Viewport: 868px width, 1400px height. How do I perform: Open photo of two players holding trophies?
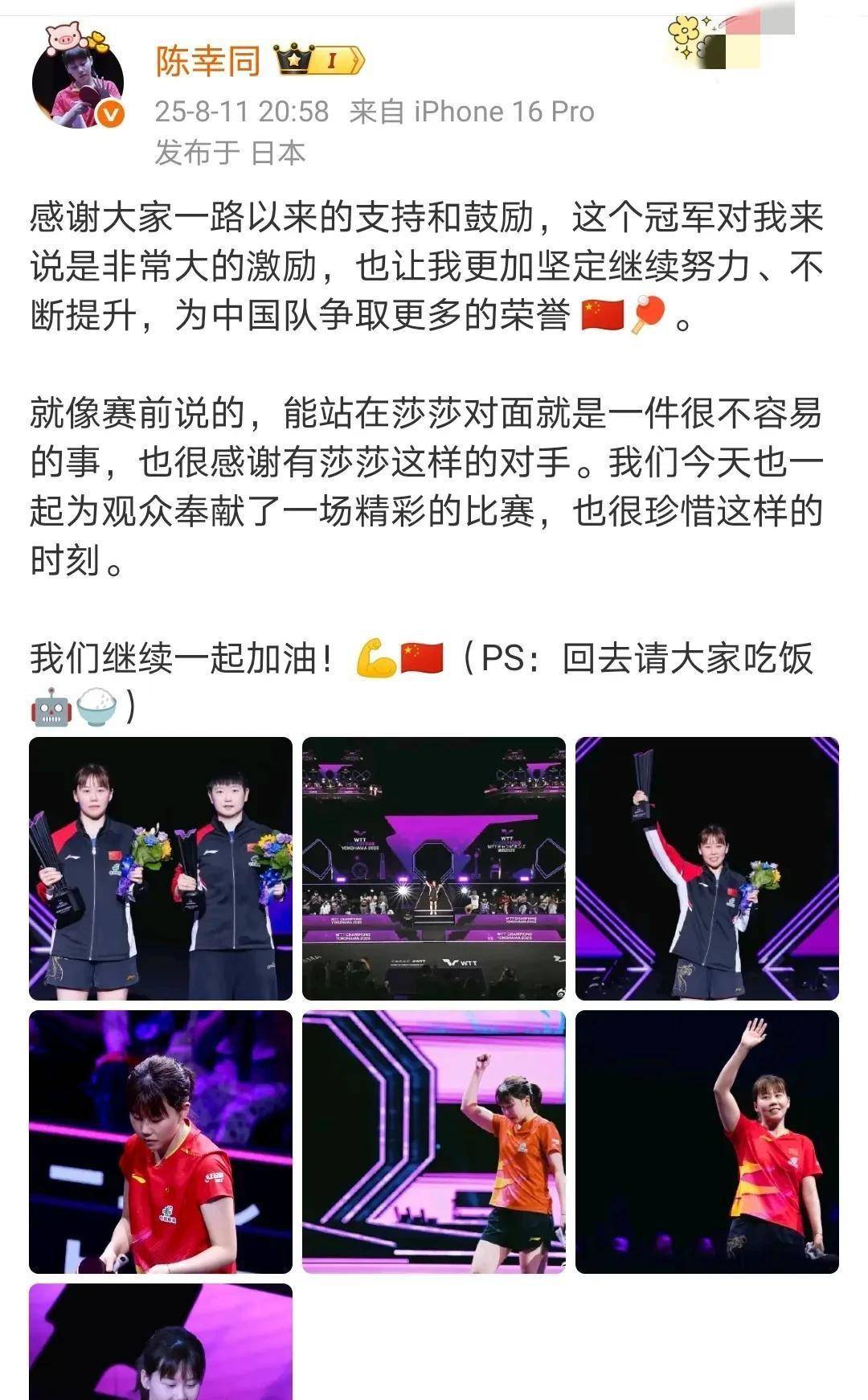coord(161,868)
